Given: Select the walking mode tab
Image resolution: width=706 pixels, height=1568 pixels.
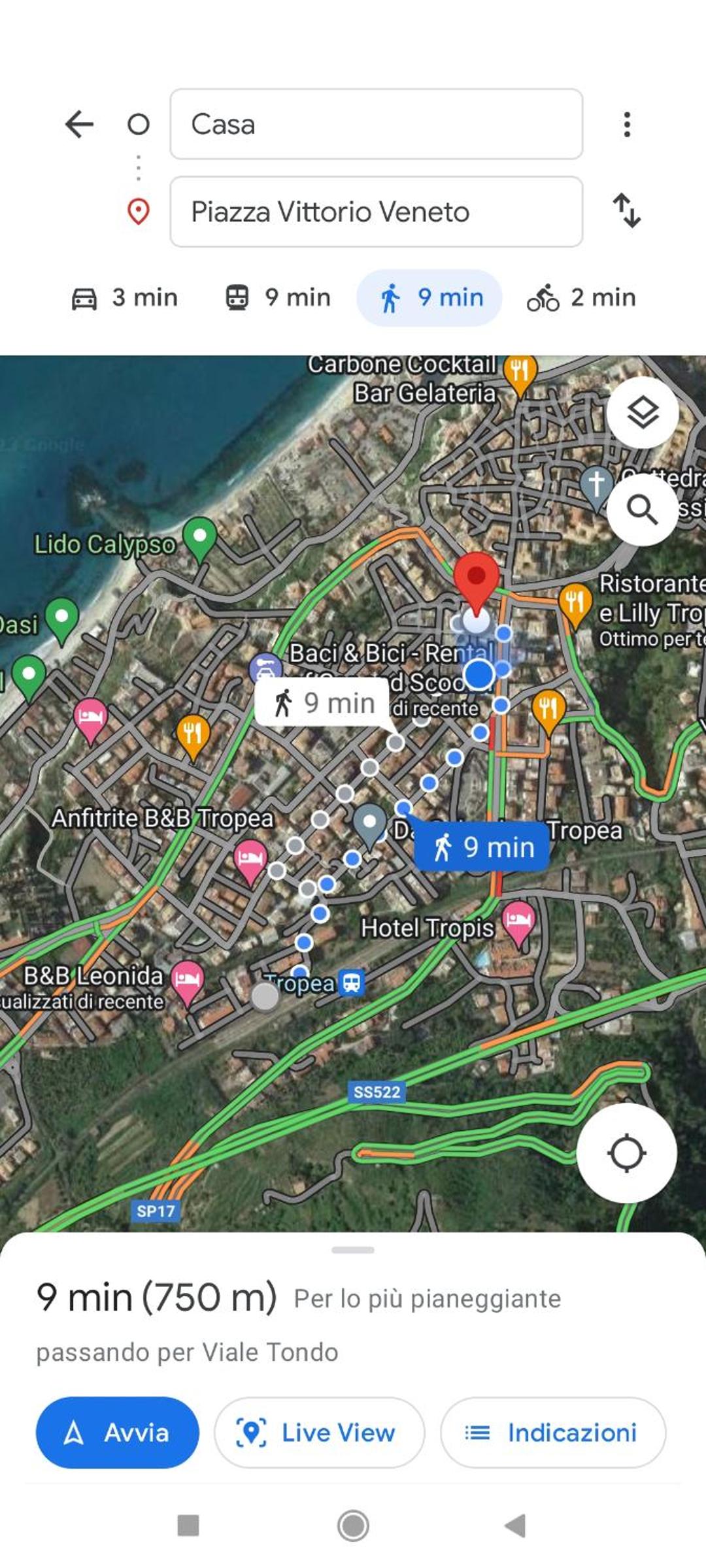Looking at the screenshot, I should click(429, 298).
